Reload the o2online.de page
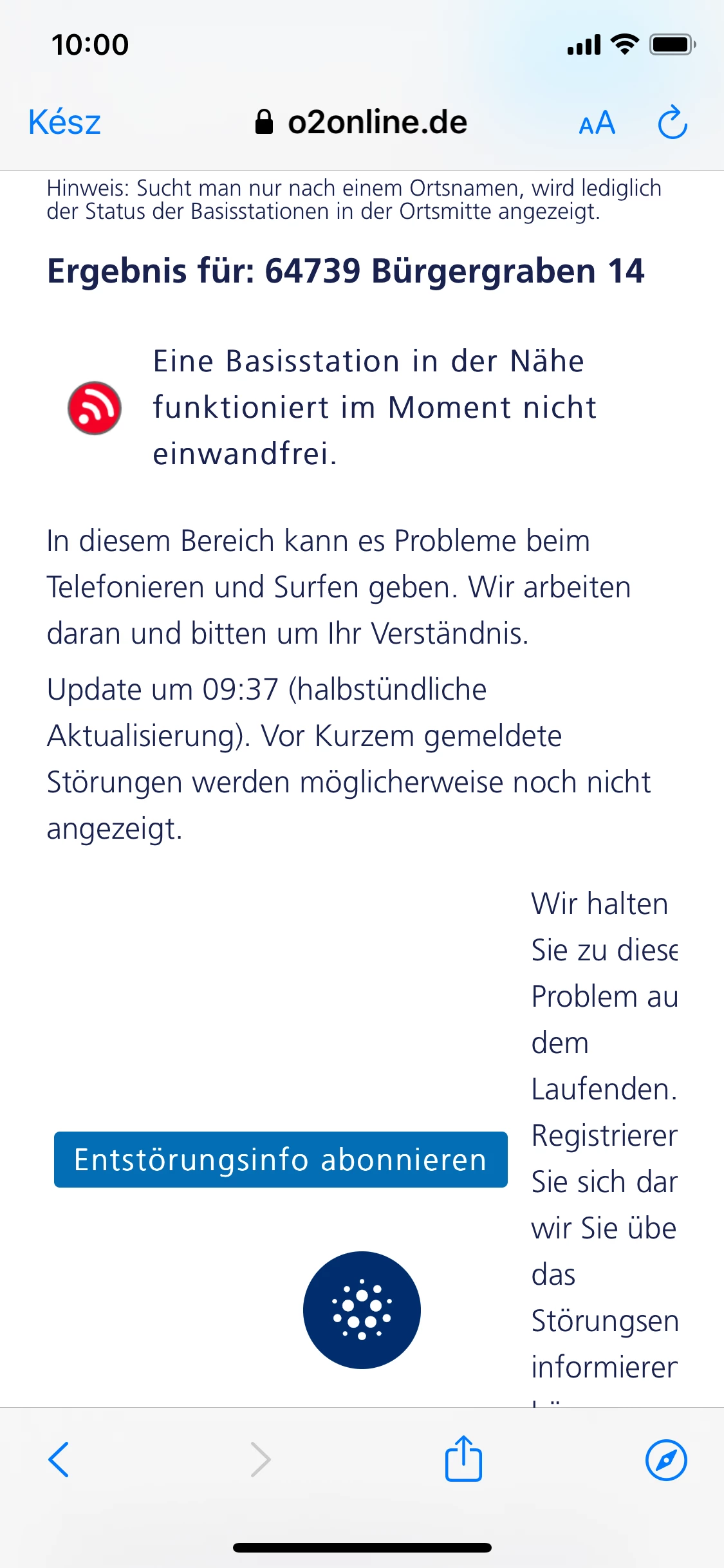 pyautogui.click(x=673, y=122)
